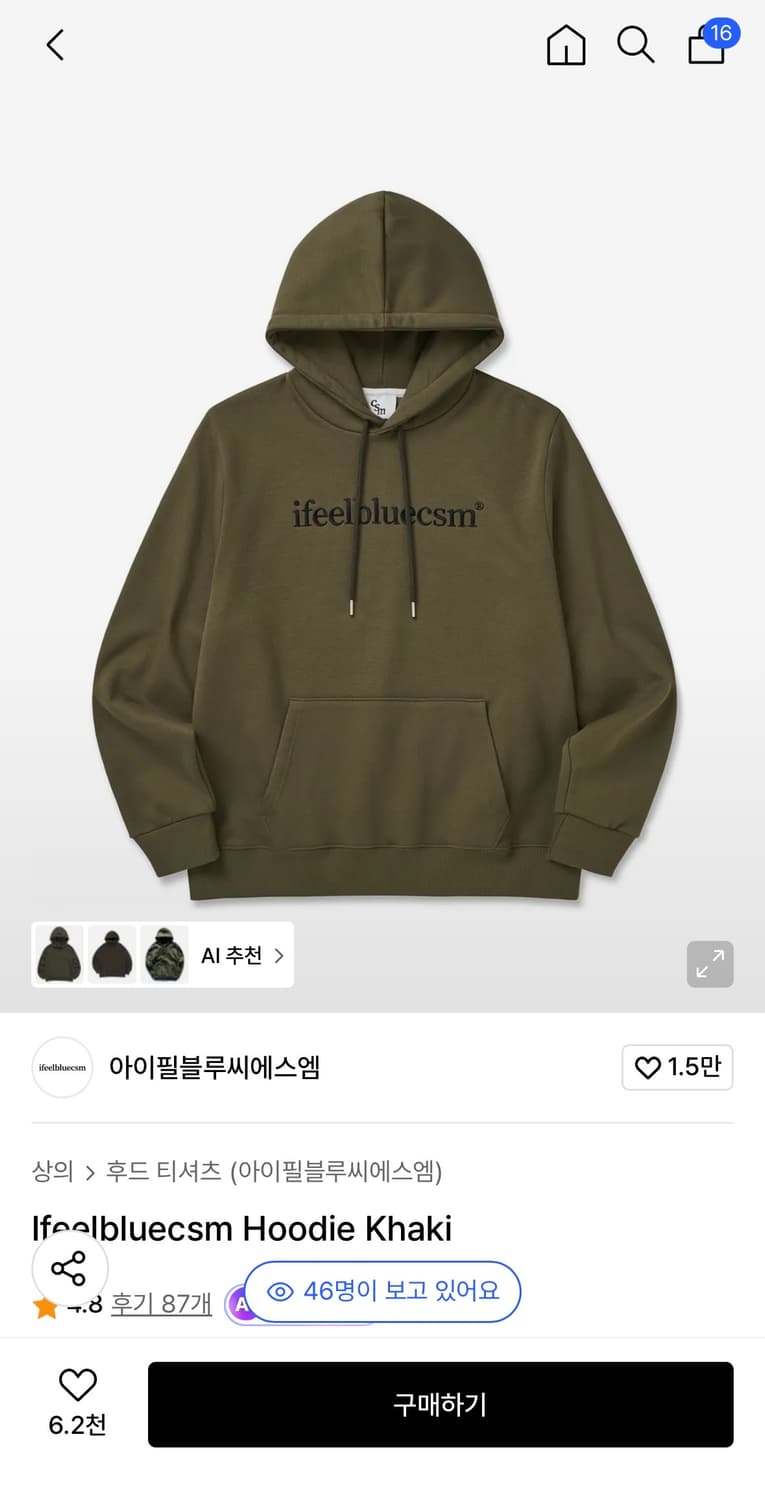This screenshot has height=1500, width=765.
Task: Tap the brand logo circle
Action: tap(62, 1067)
